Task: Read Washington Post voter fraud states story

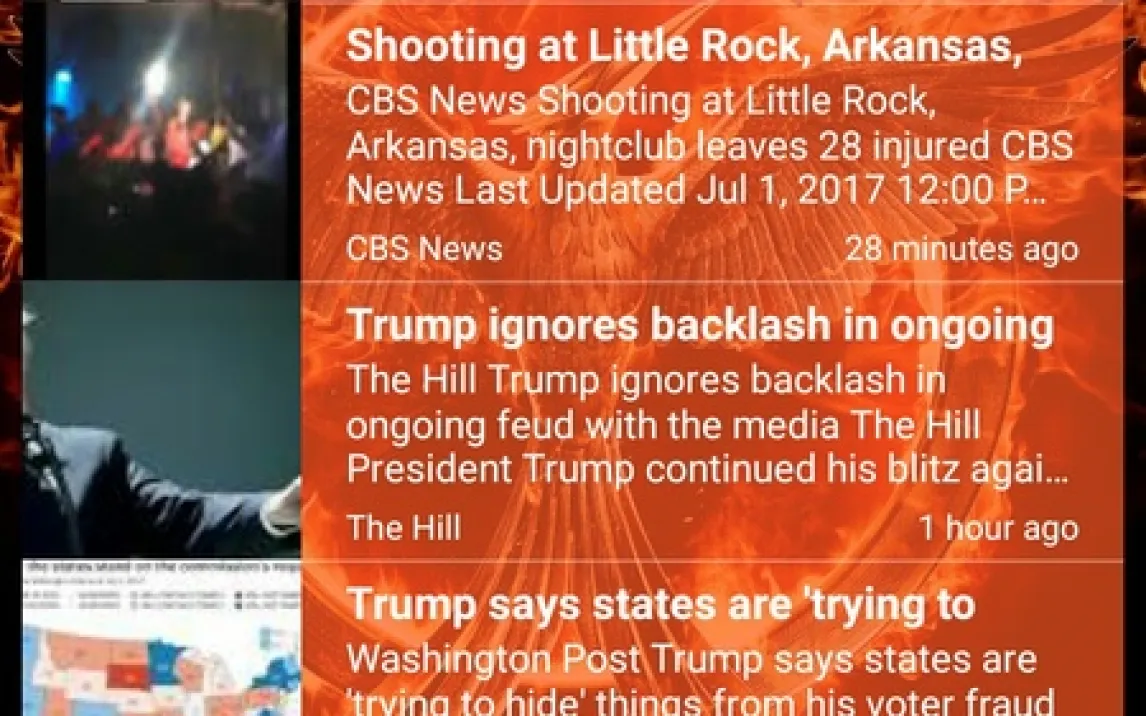Action: (x=660, y=605)
